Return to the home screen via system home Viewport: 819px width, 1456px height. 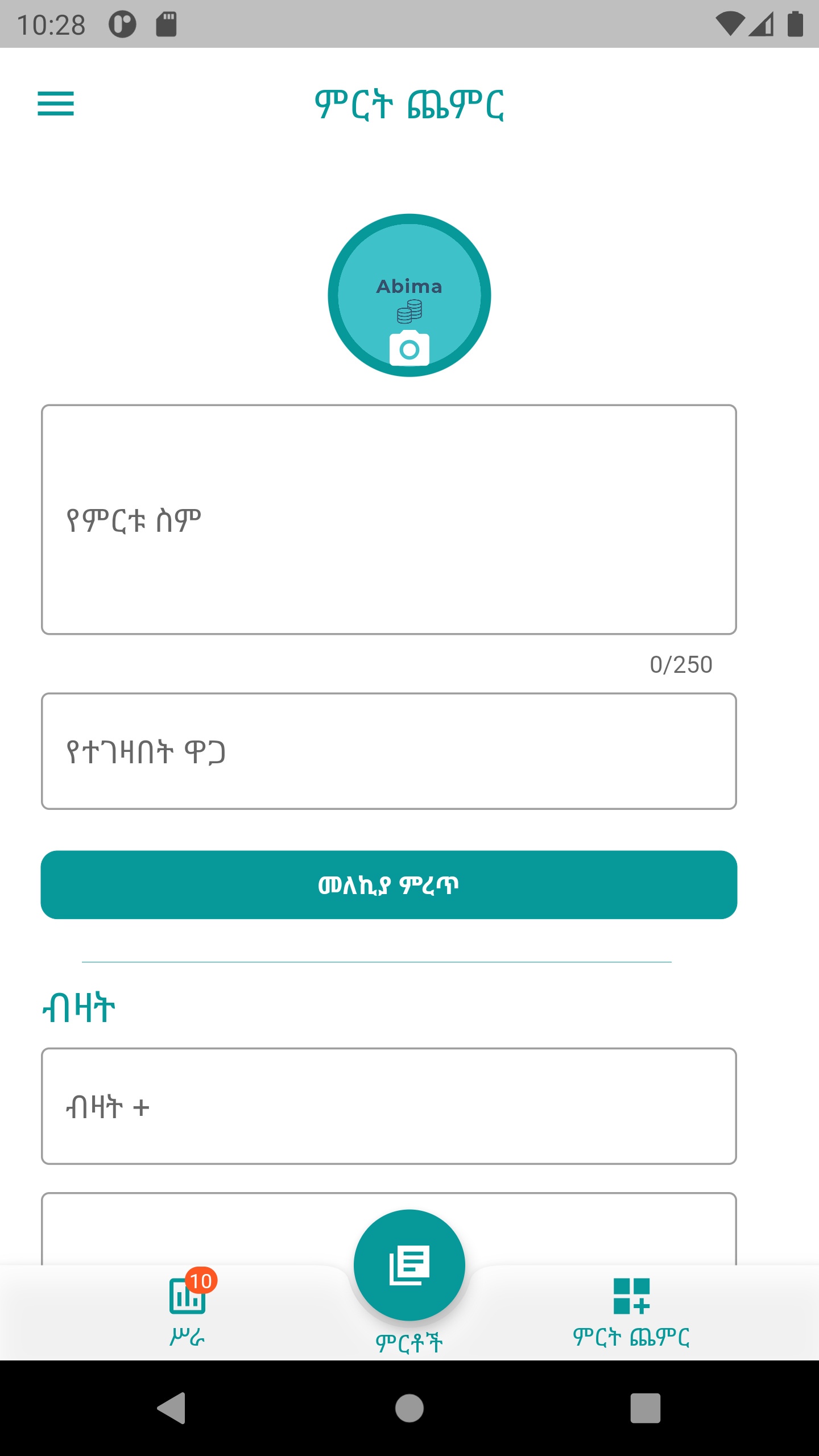[409, 1408]
